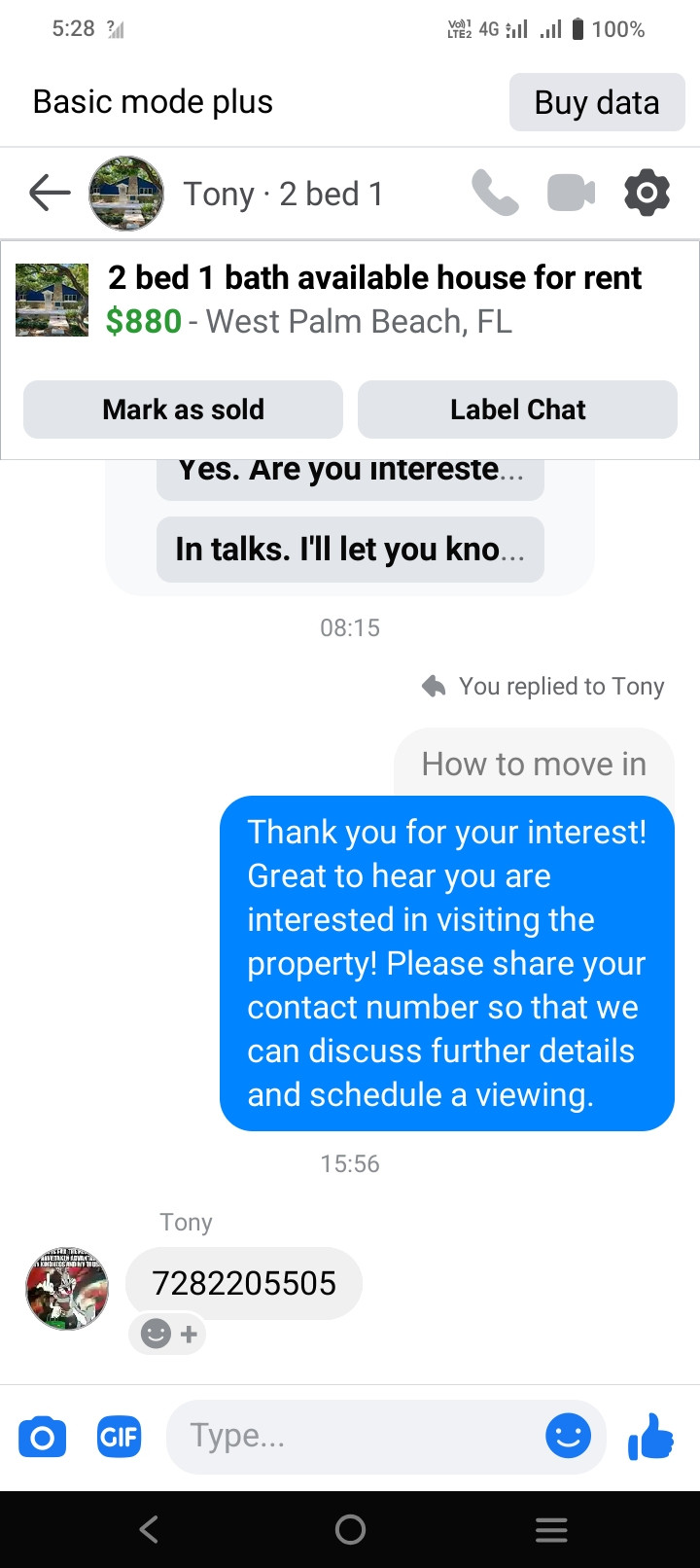Start a voice call with Tony
The height and width of the screenshot is (1568, 700).
[x=495, y=193]
